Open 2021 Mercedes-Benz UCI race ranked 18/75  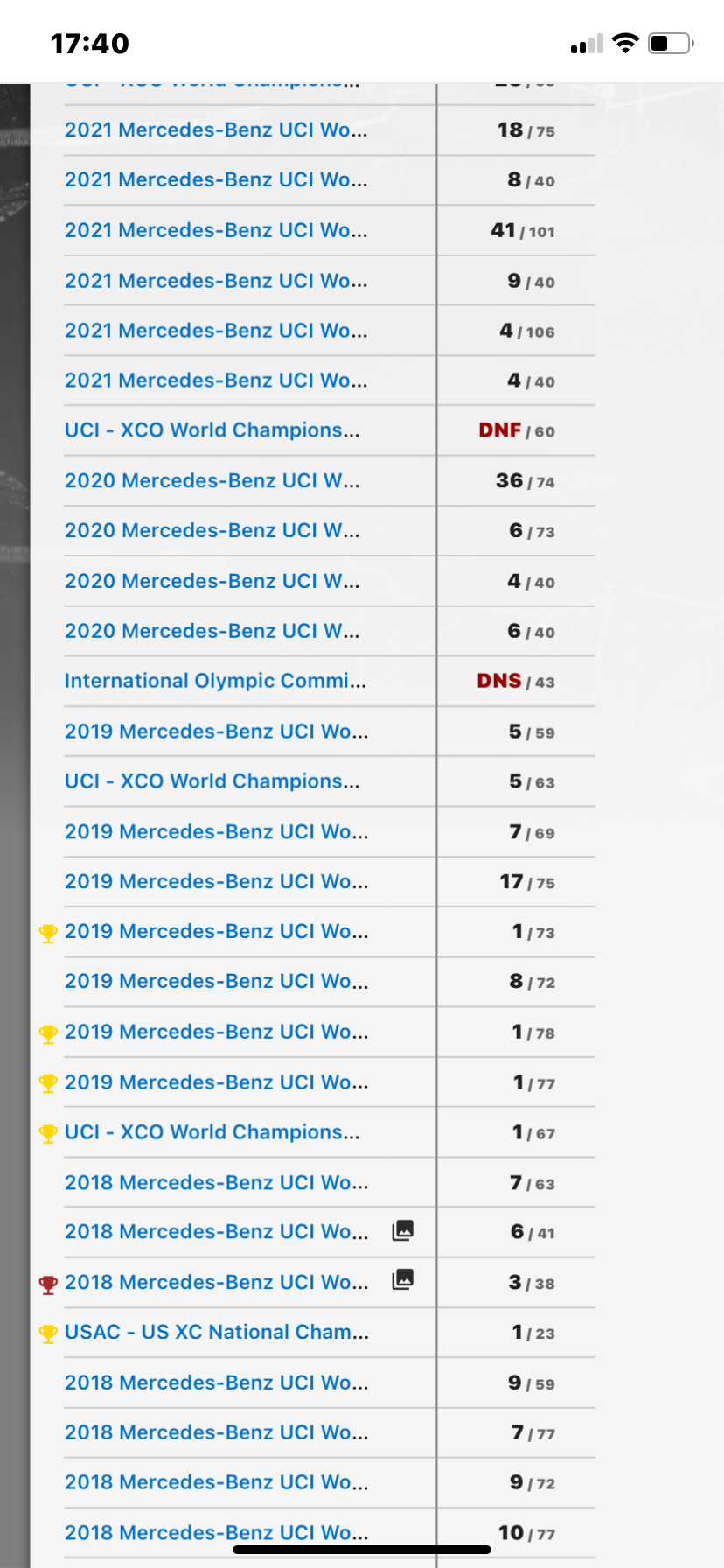[x=216, y=129]
